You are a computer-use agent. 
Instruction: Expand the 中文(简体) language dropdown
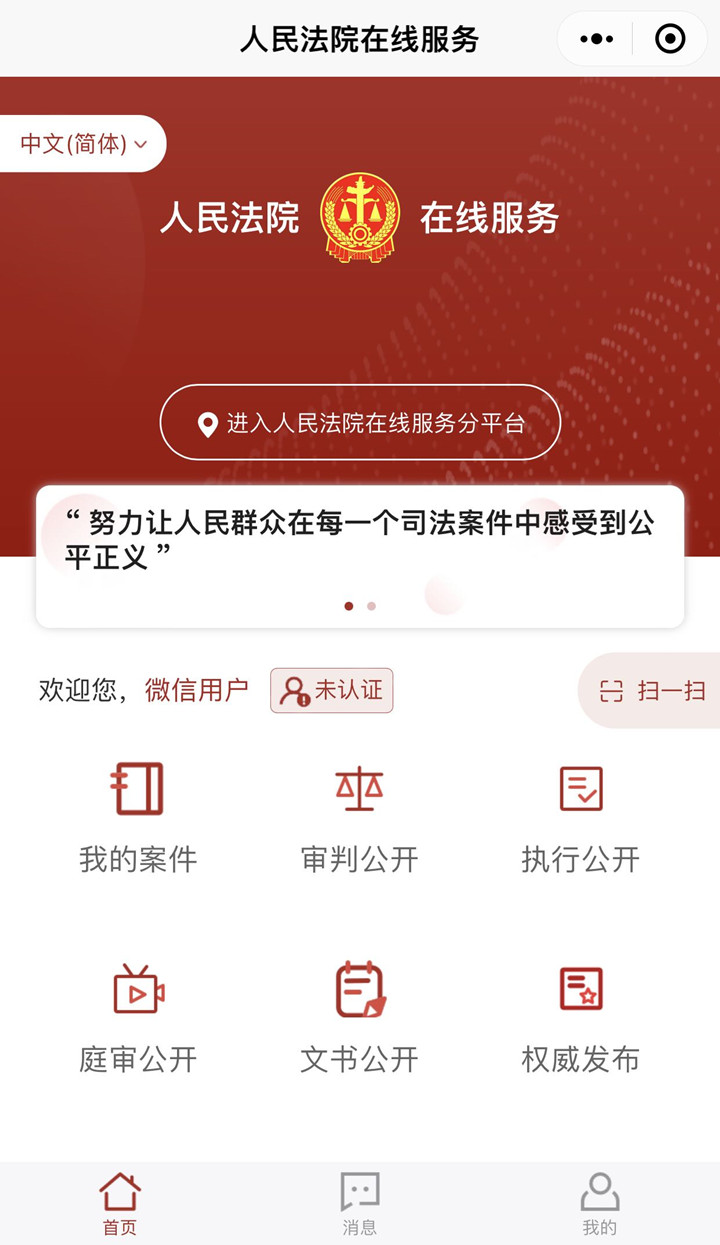point(84,144)
